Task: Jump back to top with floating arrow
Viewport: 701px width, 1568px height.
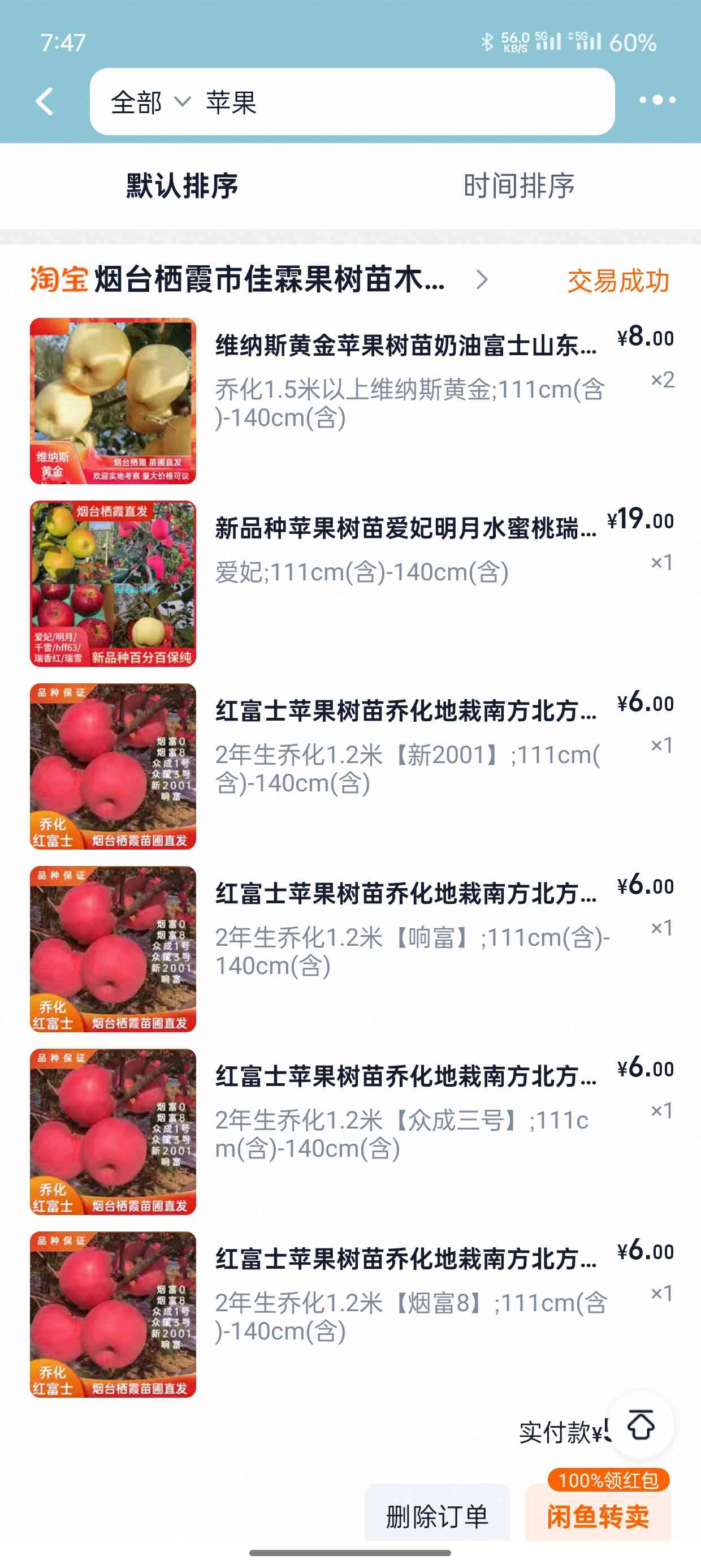Action: tap(641, 1424)
